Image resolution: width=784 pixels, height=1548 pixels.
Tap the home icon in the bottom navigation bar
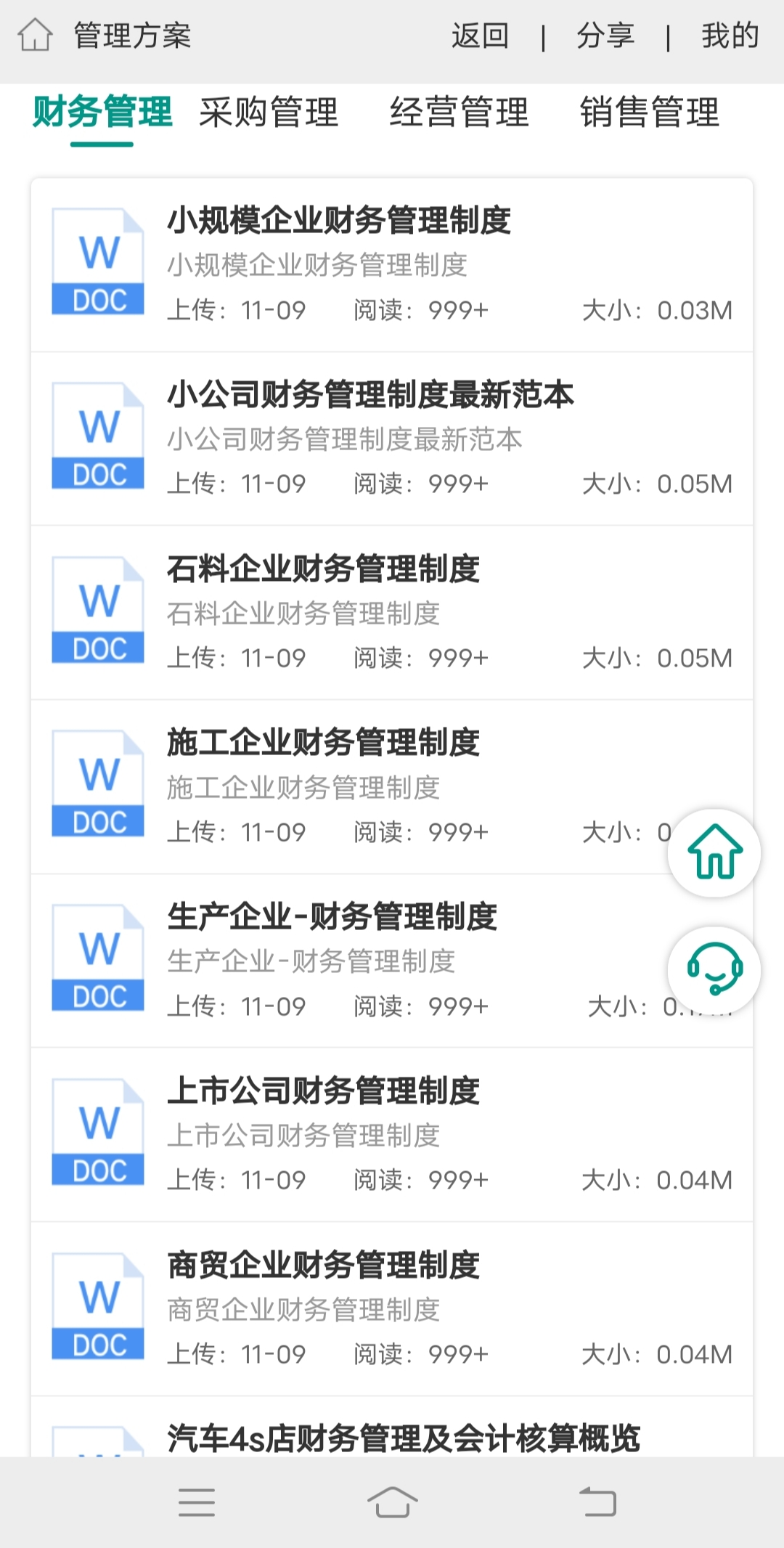coord(392,1502)
